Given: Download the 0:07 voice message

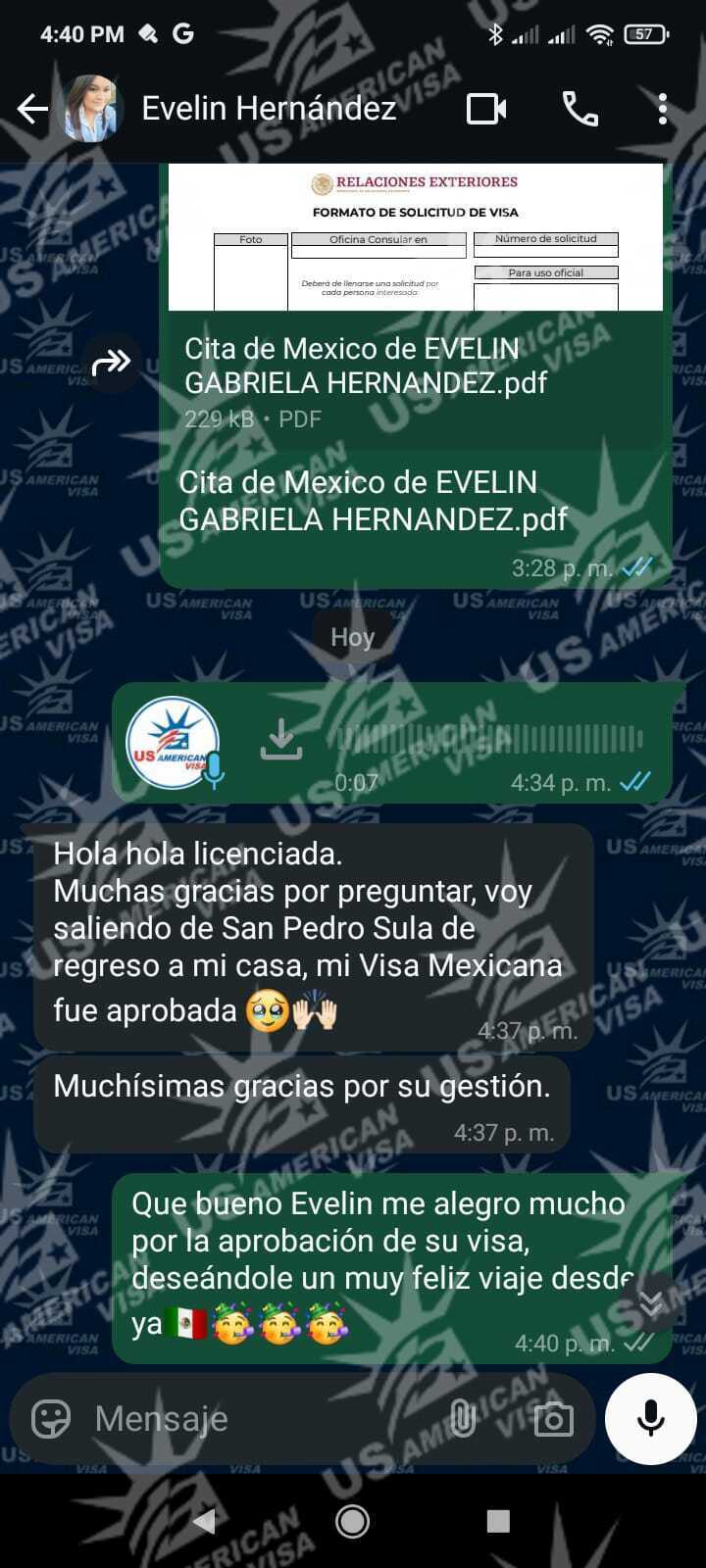Looking at the screenshot, I should pyautogui.click(x=280, y=740).
